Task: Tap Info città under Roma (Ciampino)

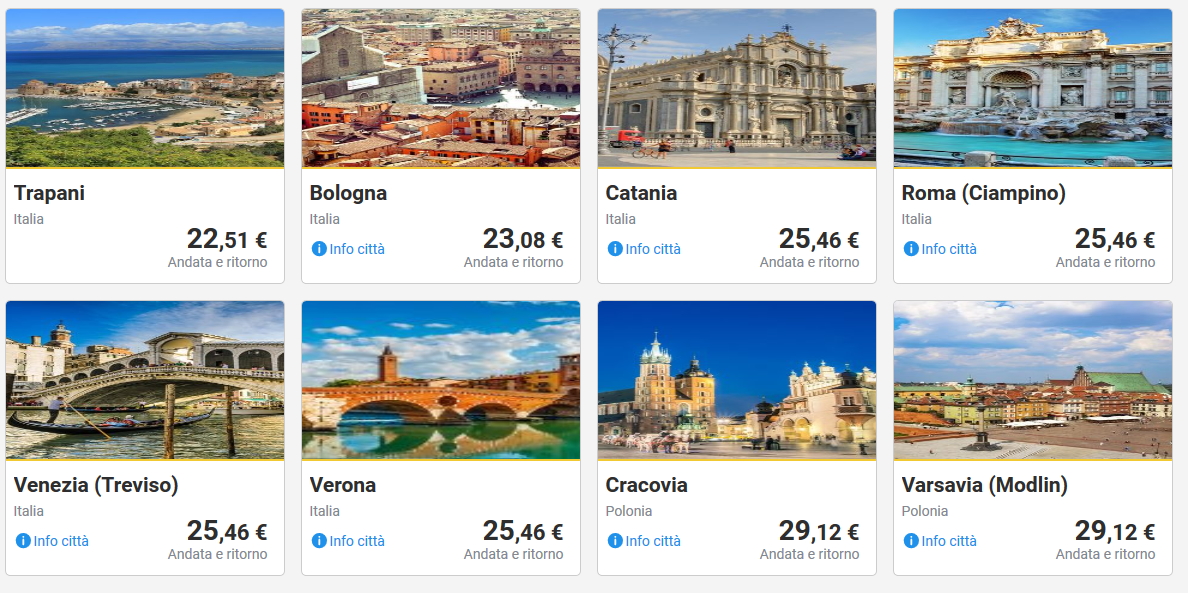Action: (941, 249)
